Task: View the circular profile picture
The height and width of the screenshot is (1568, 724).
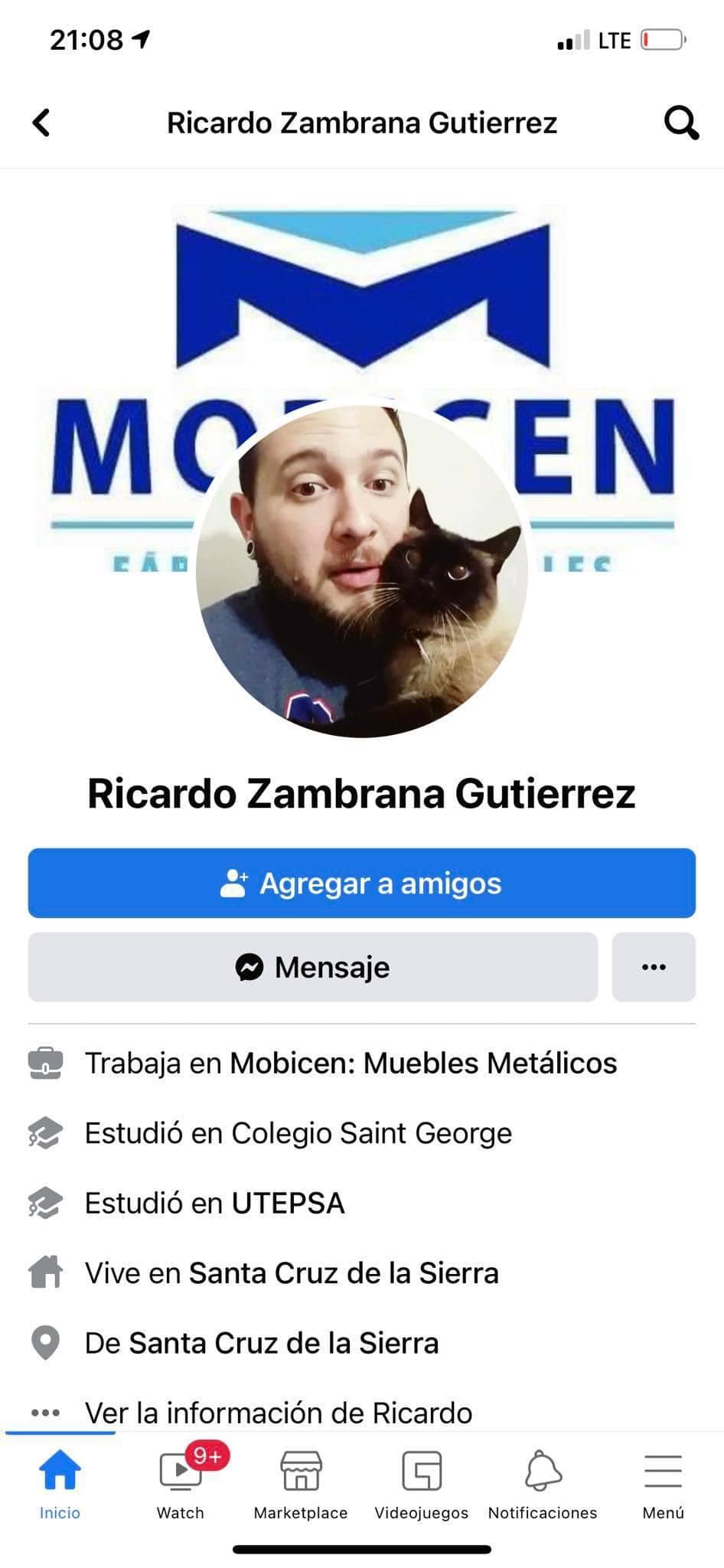Action: coord(362,571)
